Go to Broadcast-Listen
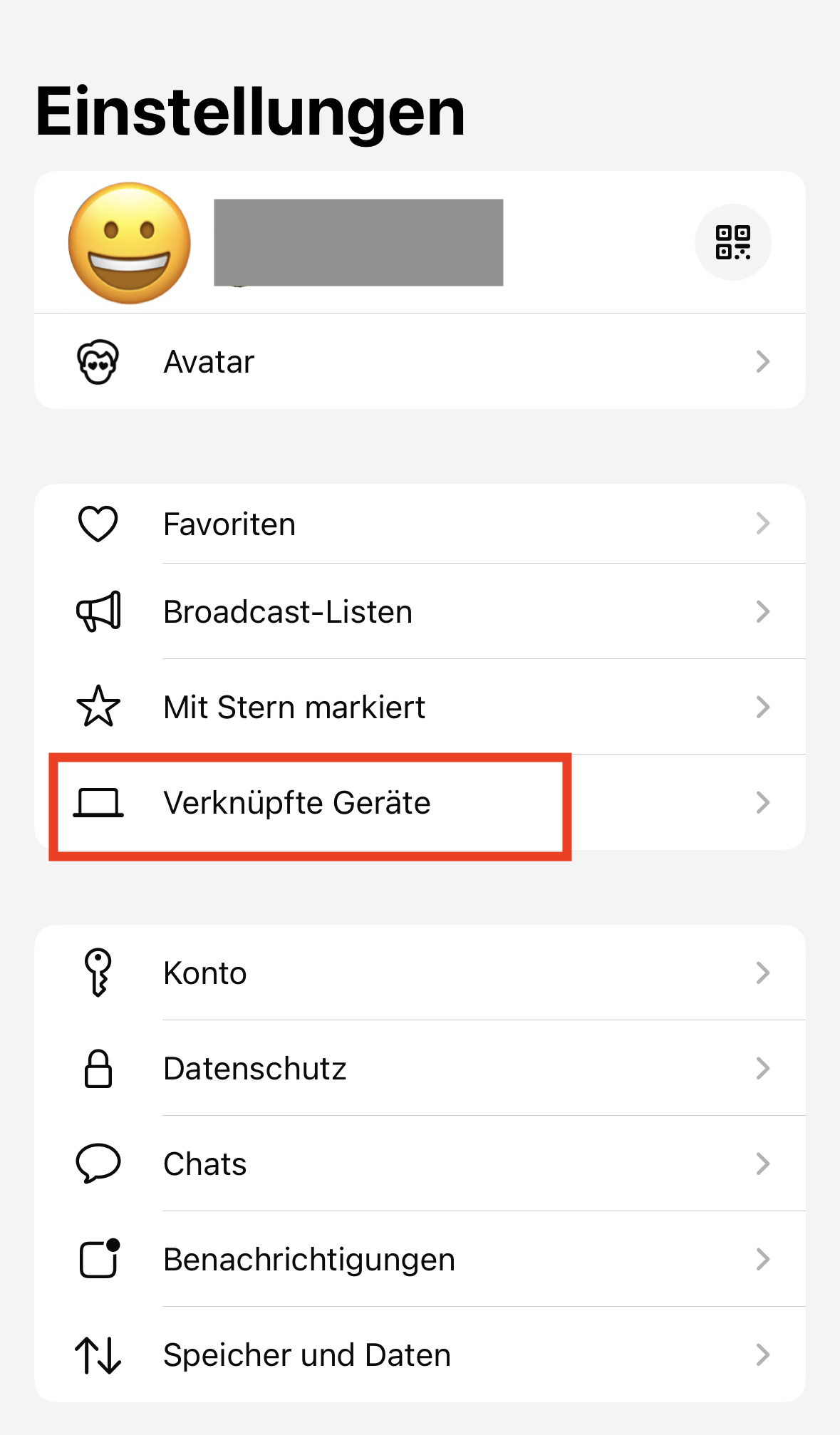Viewport: 840px width, 1435px height. 420,611
